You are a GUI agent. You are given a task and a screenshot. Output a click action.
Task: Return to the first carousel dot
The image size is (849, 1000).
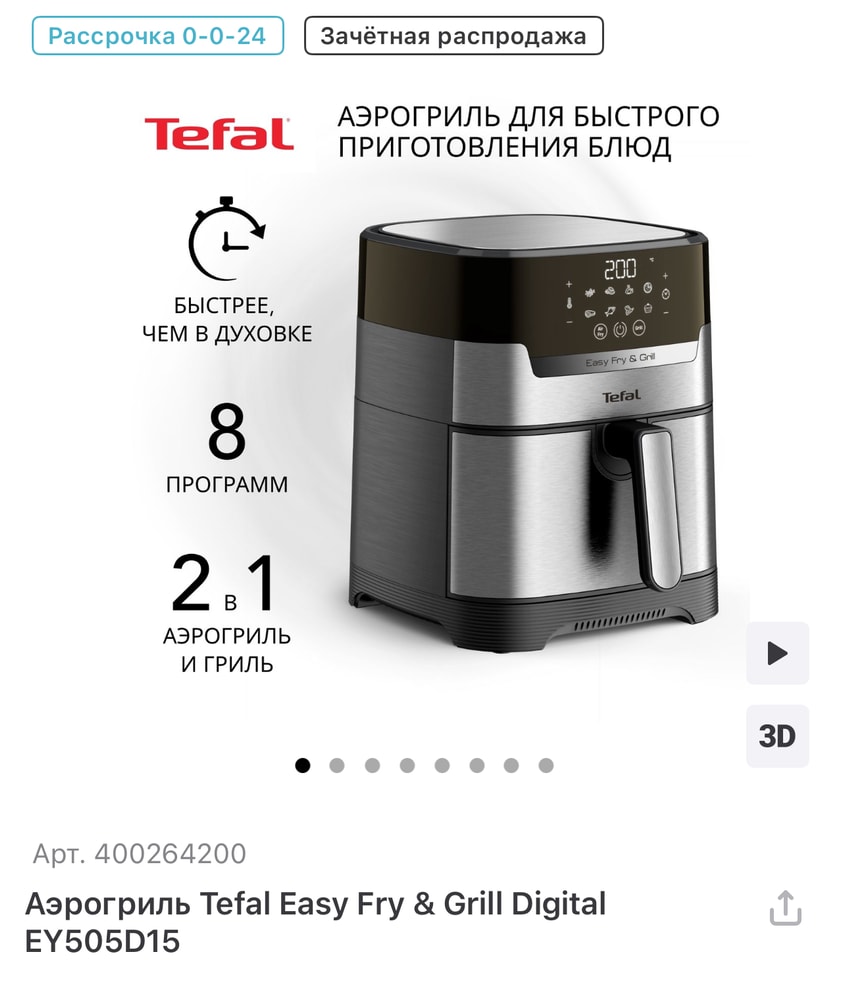pos(301,766)
